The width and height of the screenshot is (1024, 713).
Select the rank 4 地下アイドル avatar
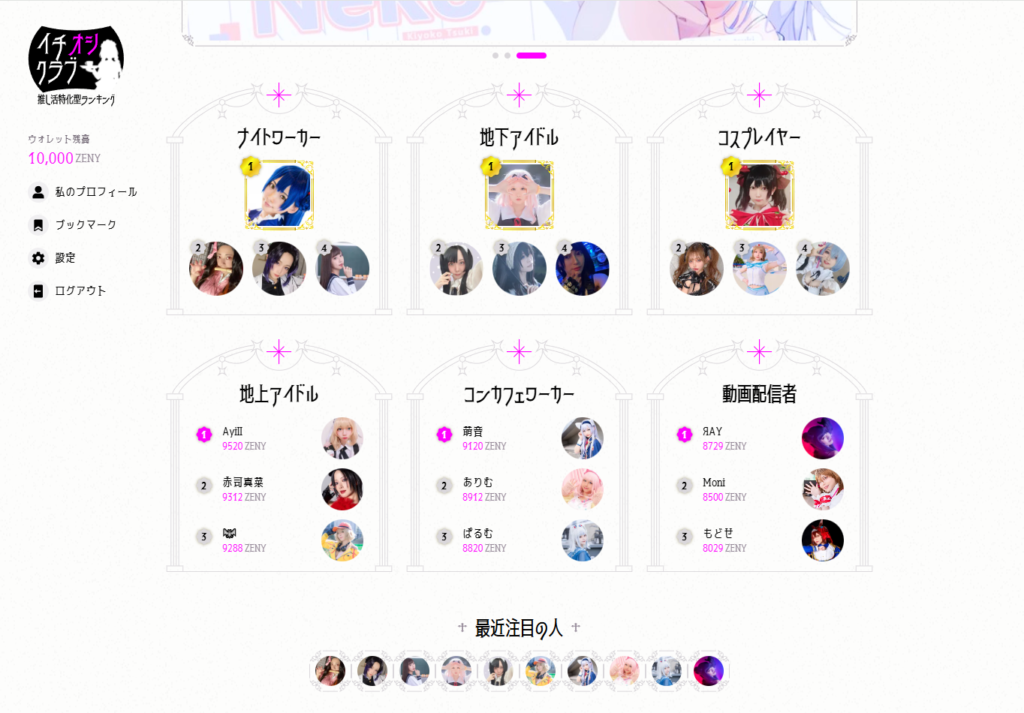[x=582, y=269]
